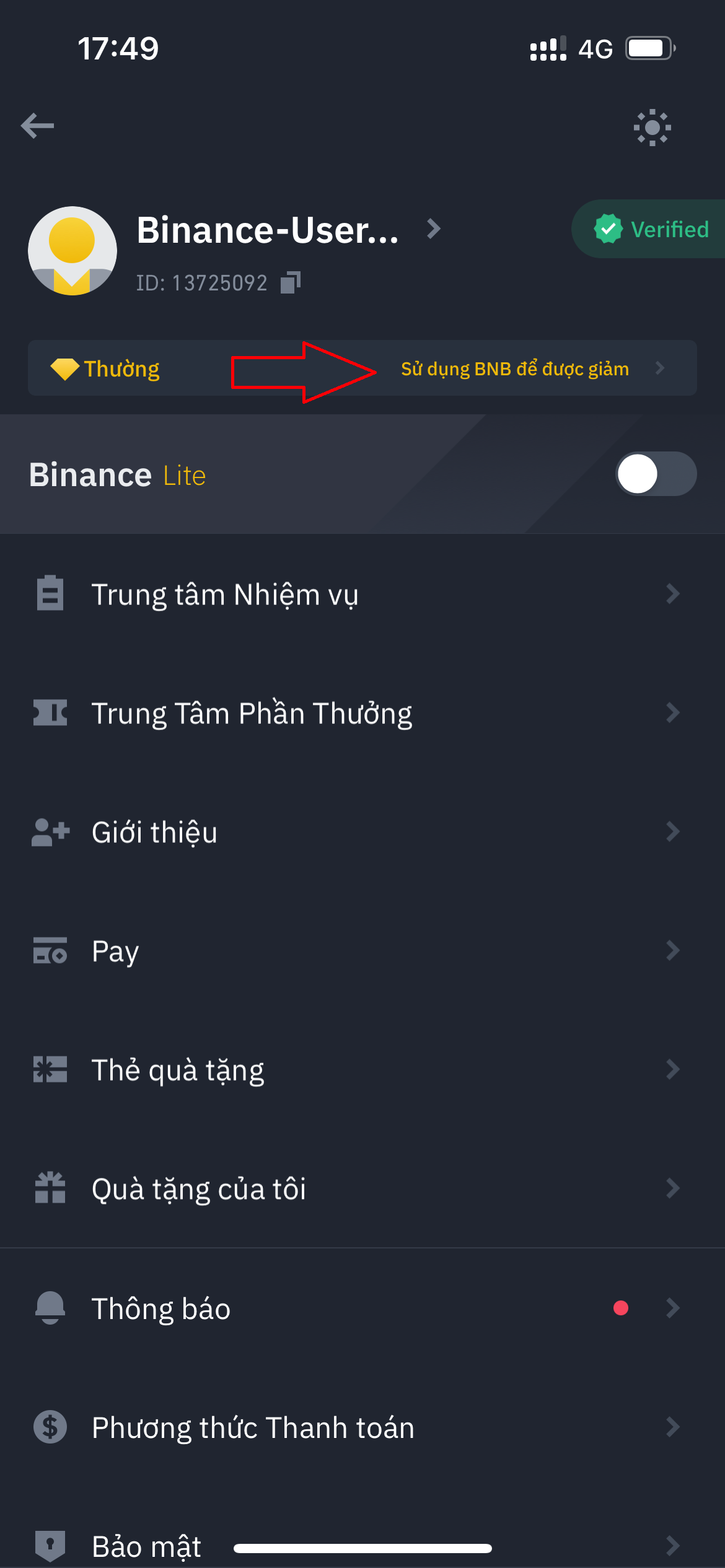Screen dimensions: 725x1568
Task: Open the Binance-User profile details
Action: (289, 230)
